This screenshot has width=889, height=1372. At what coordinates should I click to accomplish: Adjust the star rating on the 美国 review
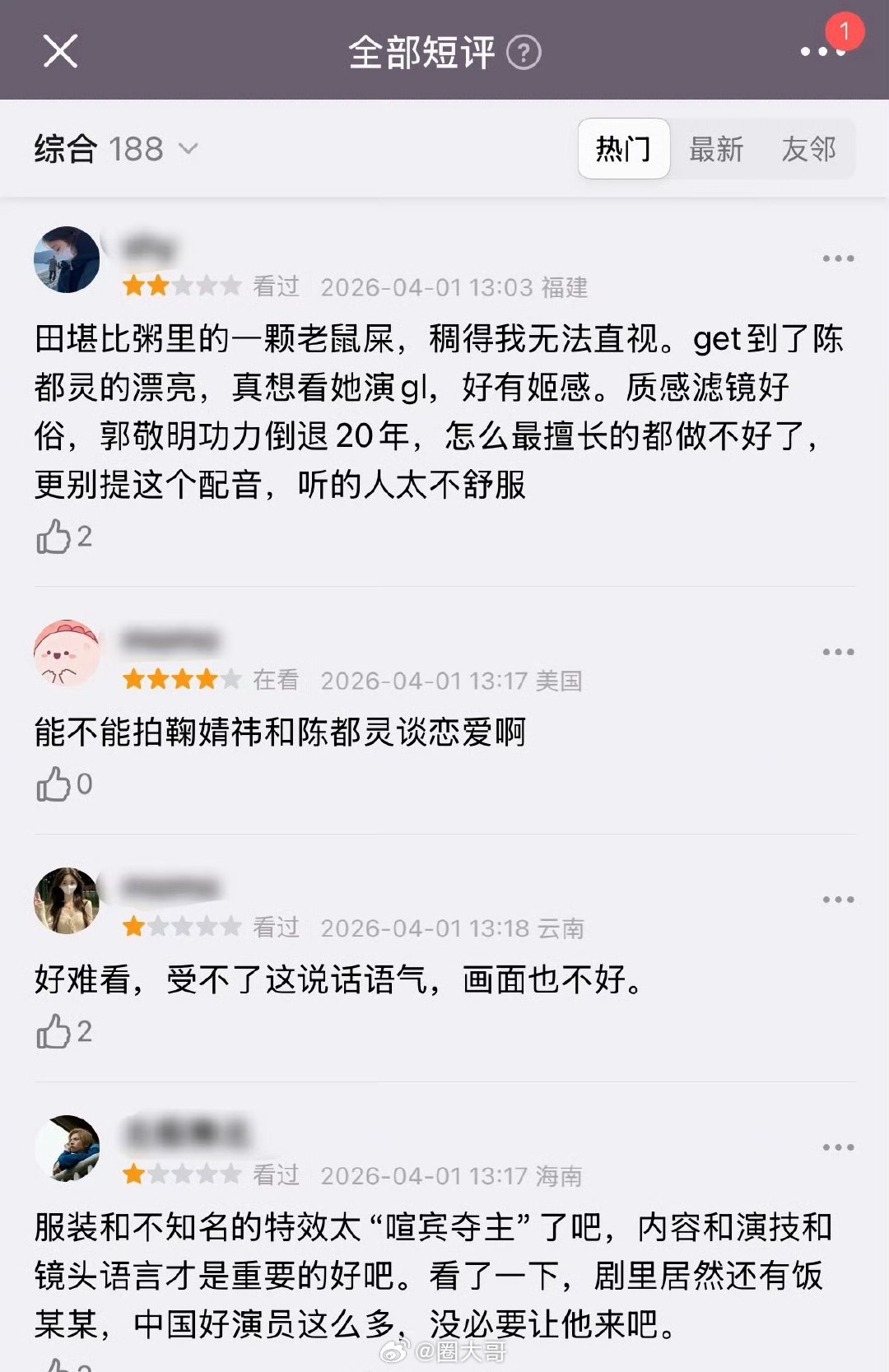178,679
